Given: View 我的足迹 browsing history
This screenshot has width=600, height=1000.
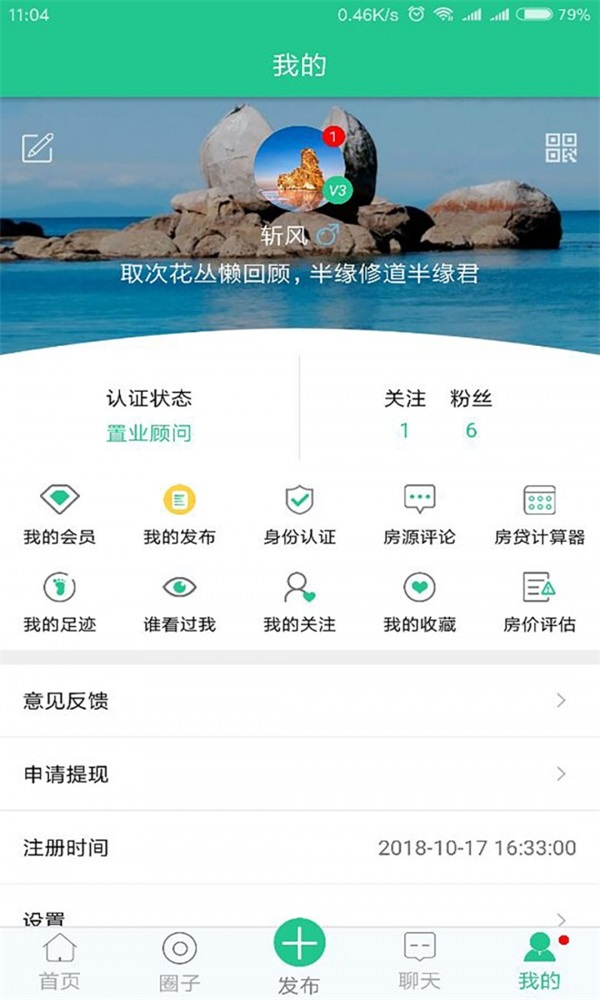Looking at the screenshot, I should tap(59, 602).
